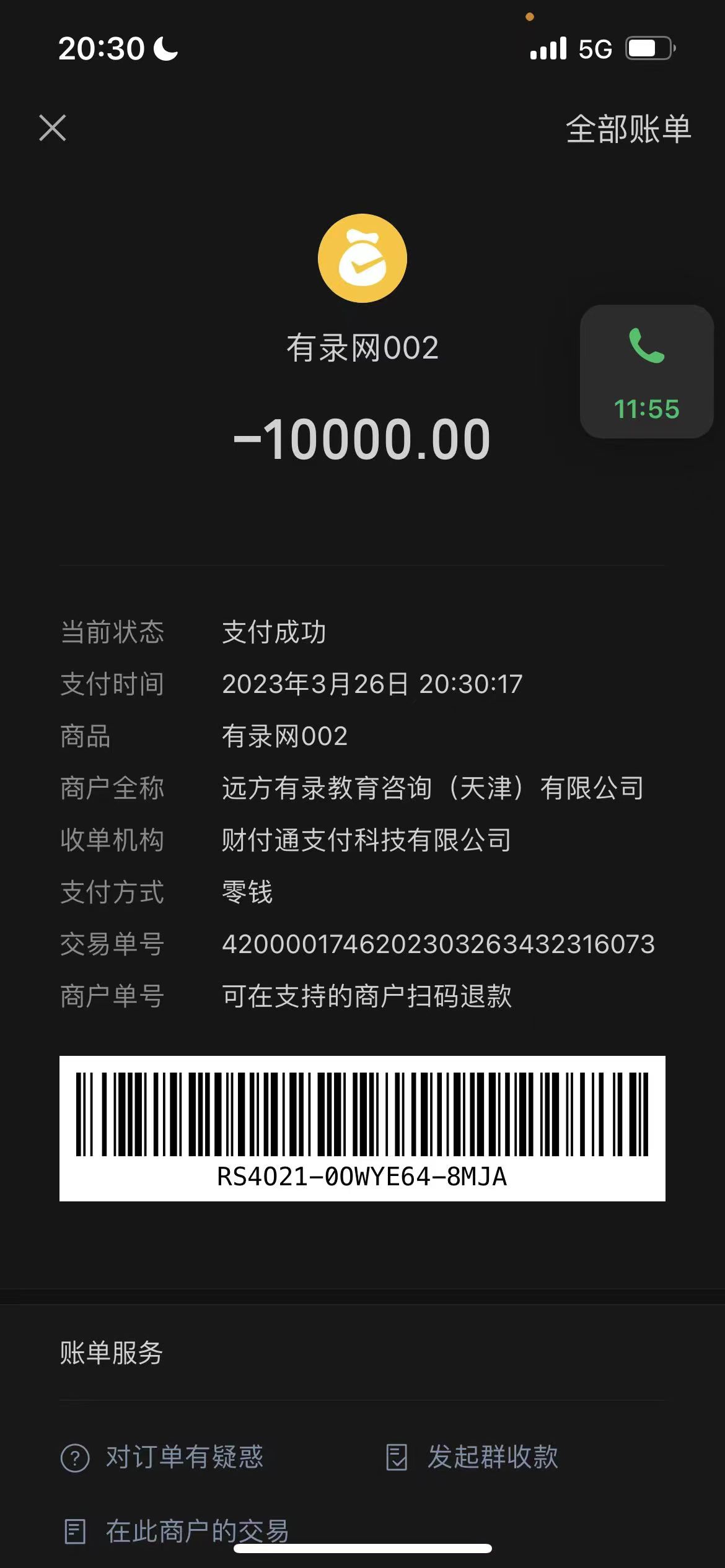This screenshot has height=1568, width=725.
Task: View 在此商户的交易 transactions
Action: [177, 1531]
